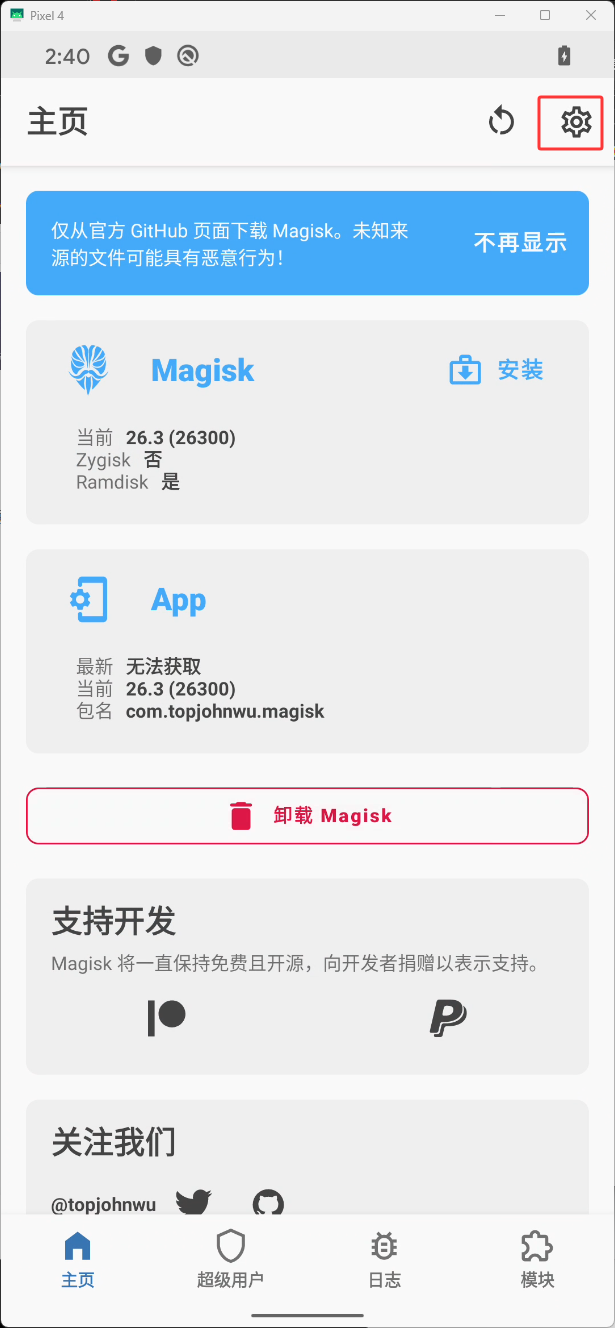Open Patreon donation link
This screenshot has height=1328, width=615.
coord(167,1017)
